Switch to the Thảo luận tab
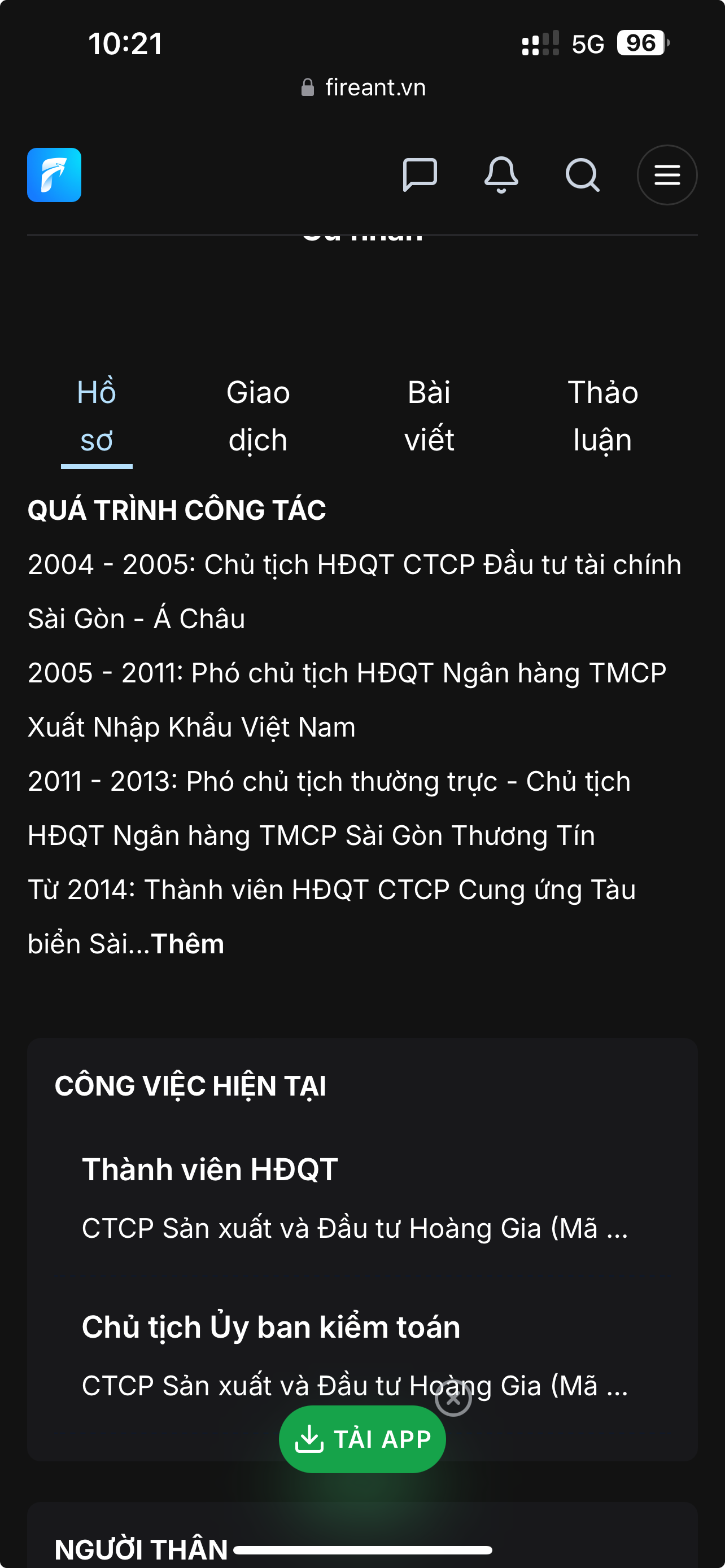 pos(602,416)
